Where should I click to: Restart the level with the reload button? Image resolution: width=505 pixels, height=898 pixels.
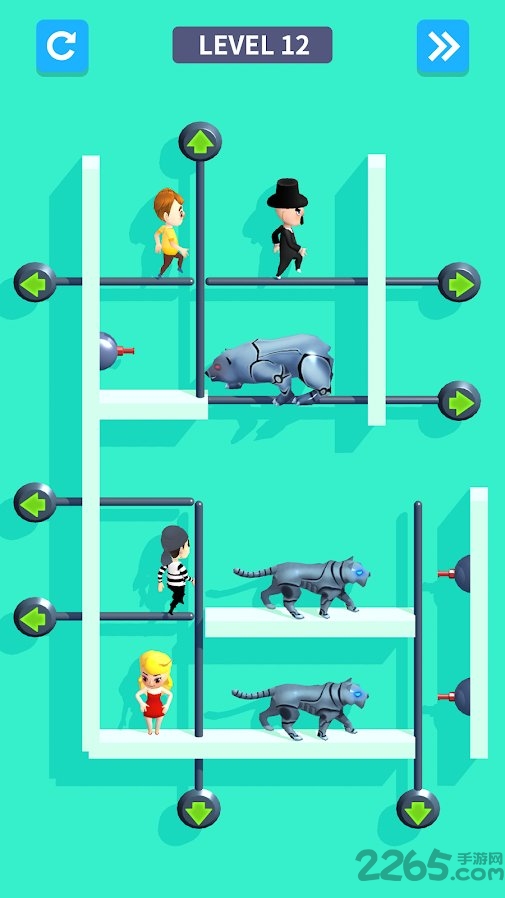pyautogui.click(x=62, y=47)
